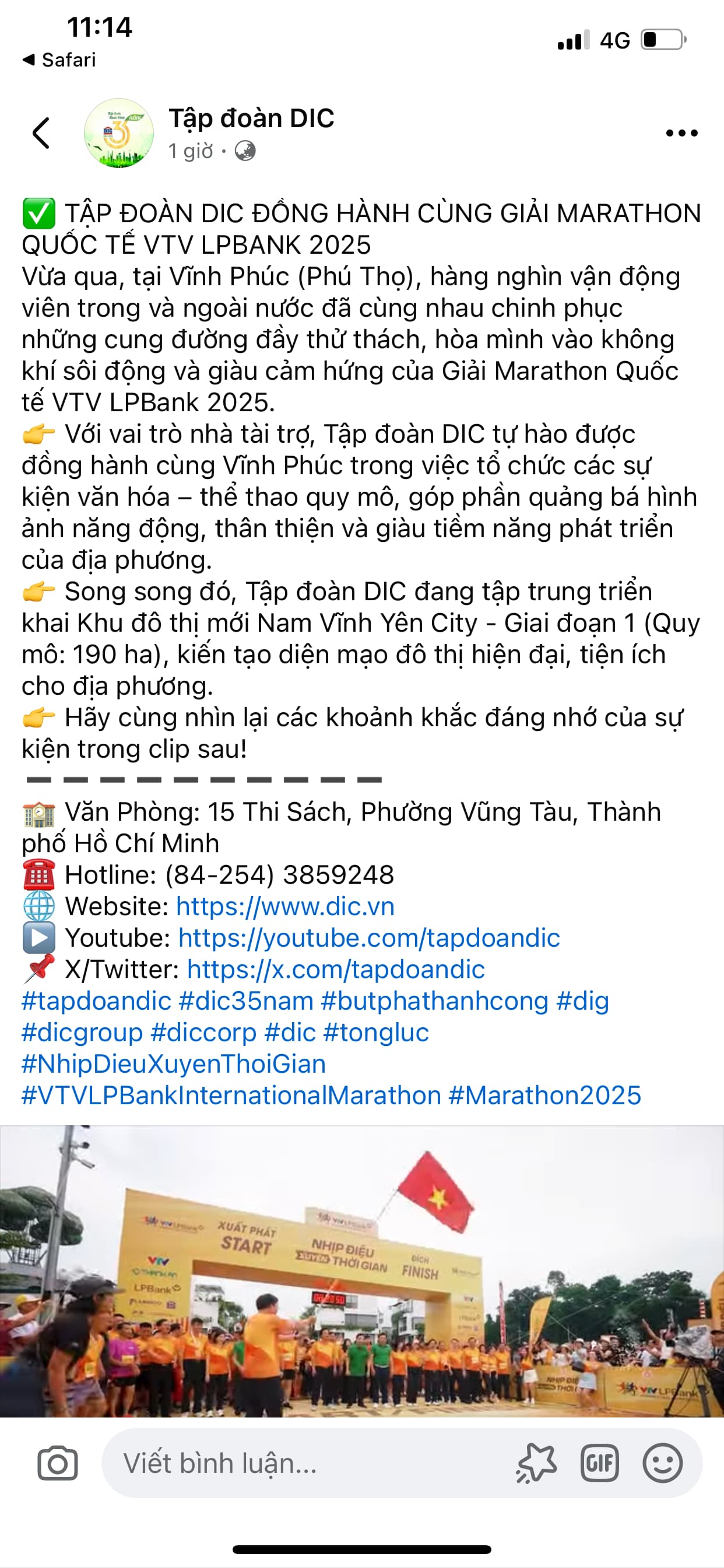Open hashtag #dic35nam

pyautogui.click(x=246, y=1002)
